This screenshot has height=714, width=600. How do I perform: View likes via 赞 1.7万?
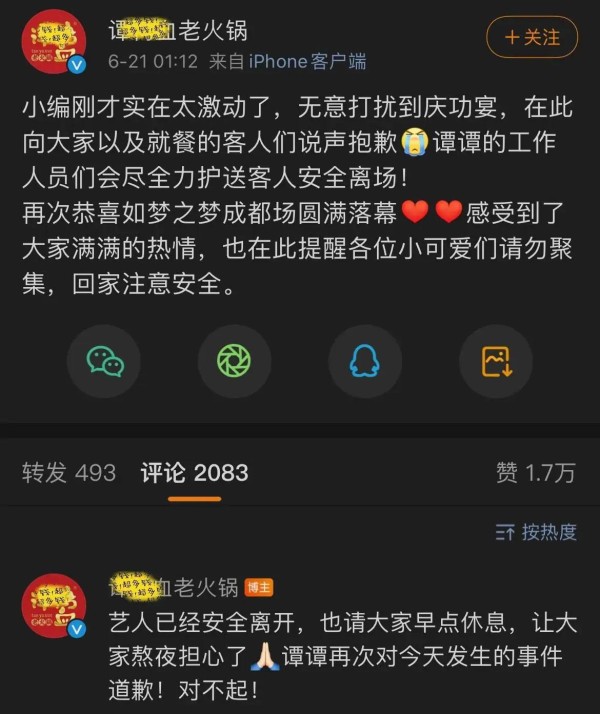click(536, 473)
